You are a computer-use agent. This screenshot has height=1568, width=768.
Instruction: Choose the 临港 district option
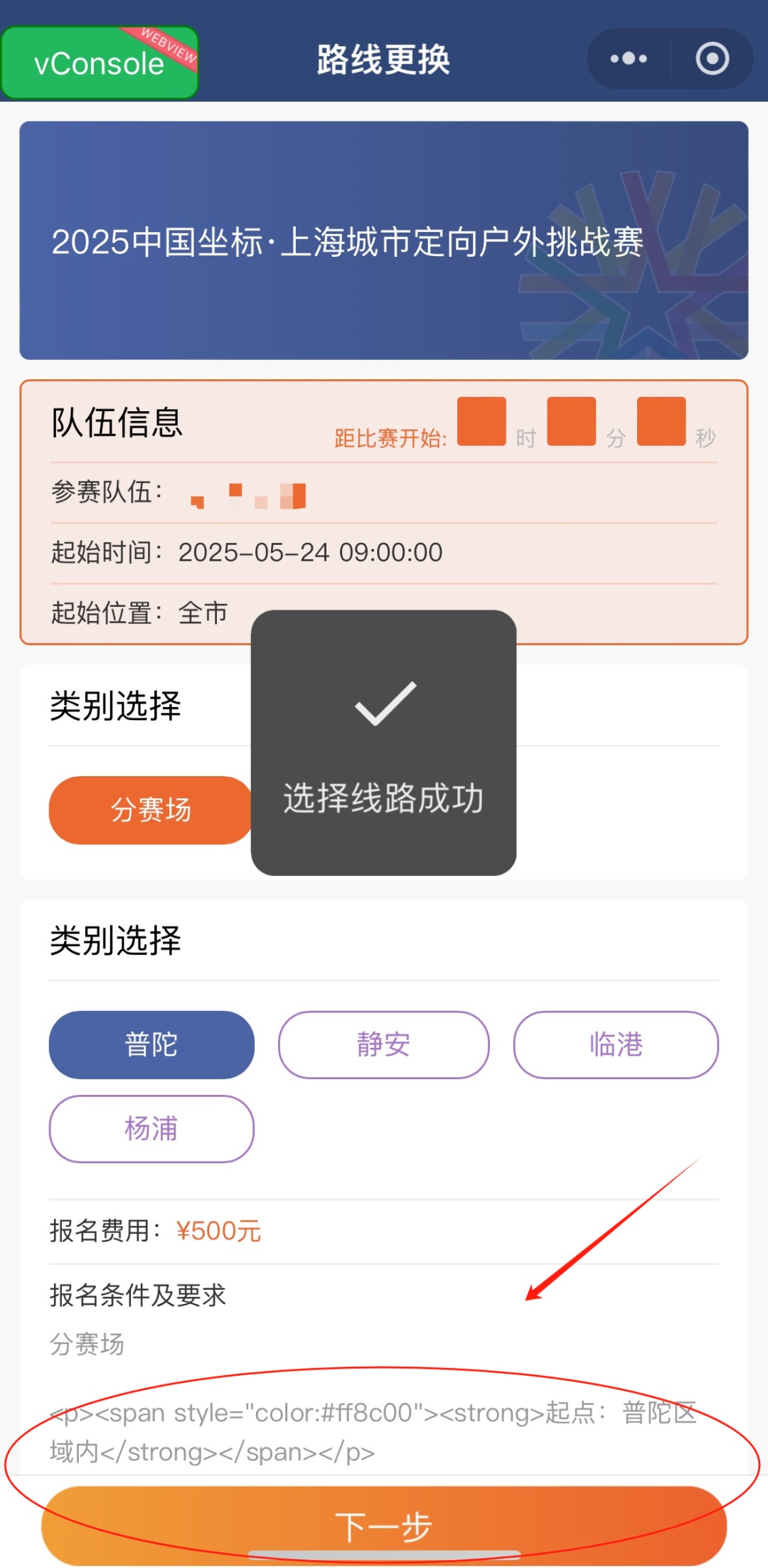pos(616,1044)
